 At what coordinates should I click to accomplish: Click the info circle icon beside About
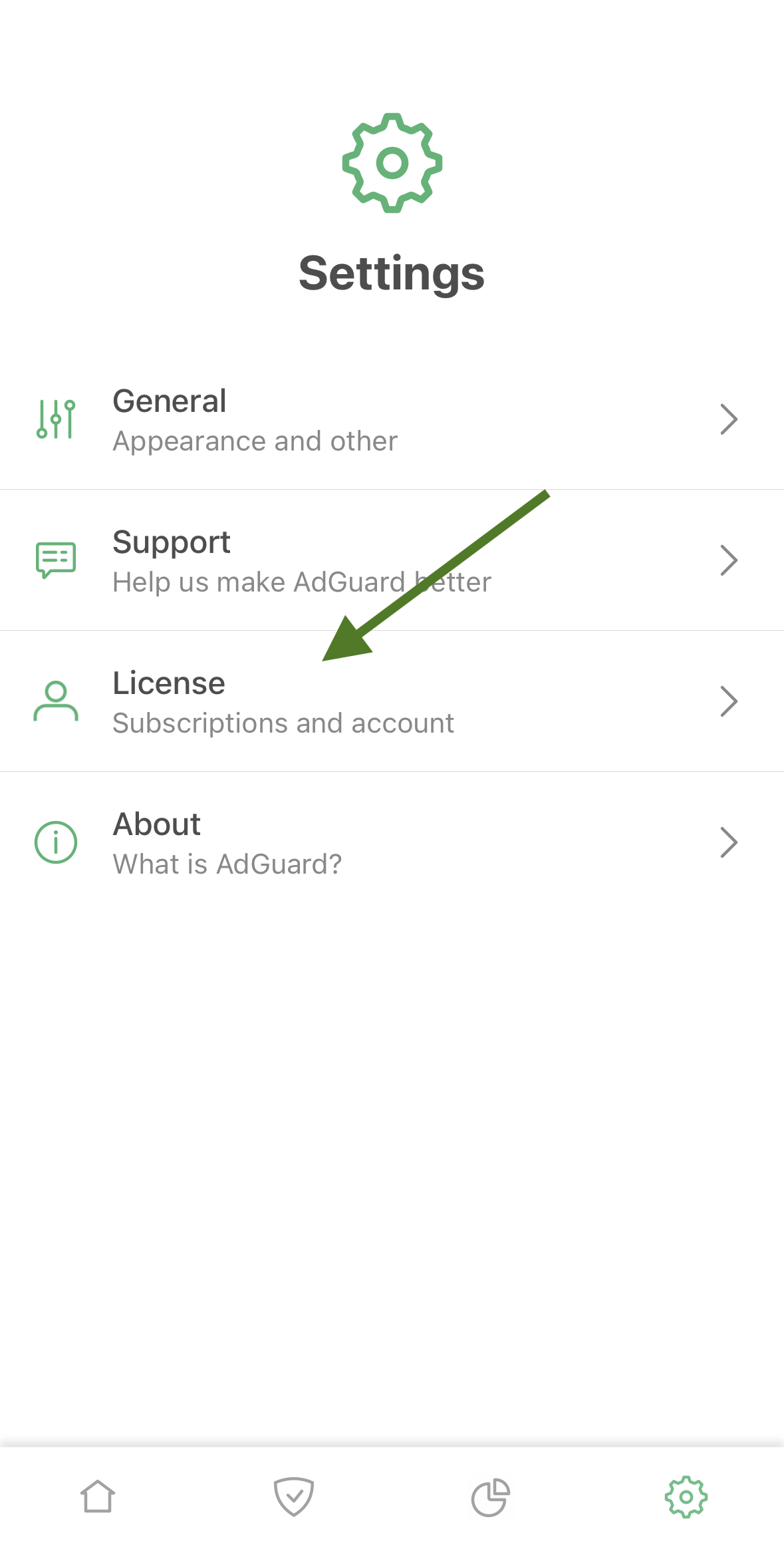tap(55, 842)
